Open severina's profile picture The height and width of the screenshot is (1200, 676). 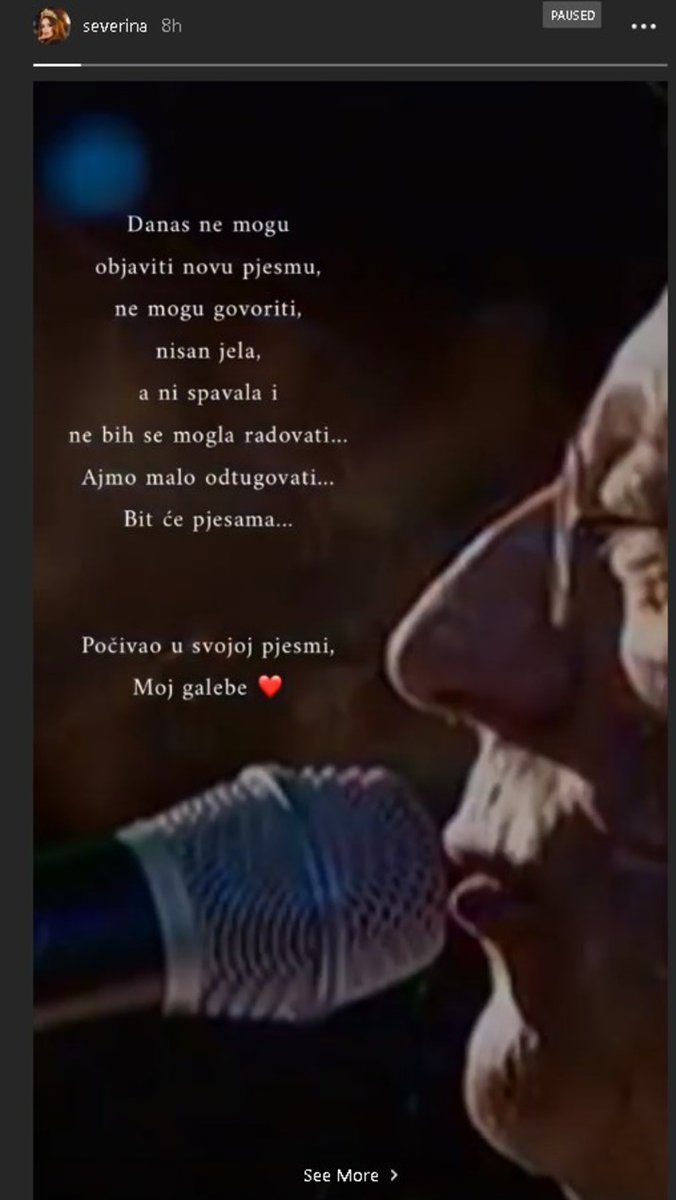[x=51, y=25]
